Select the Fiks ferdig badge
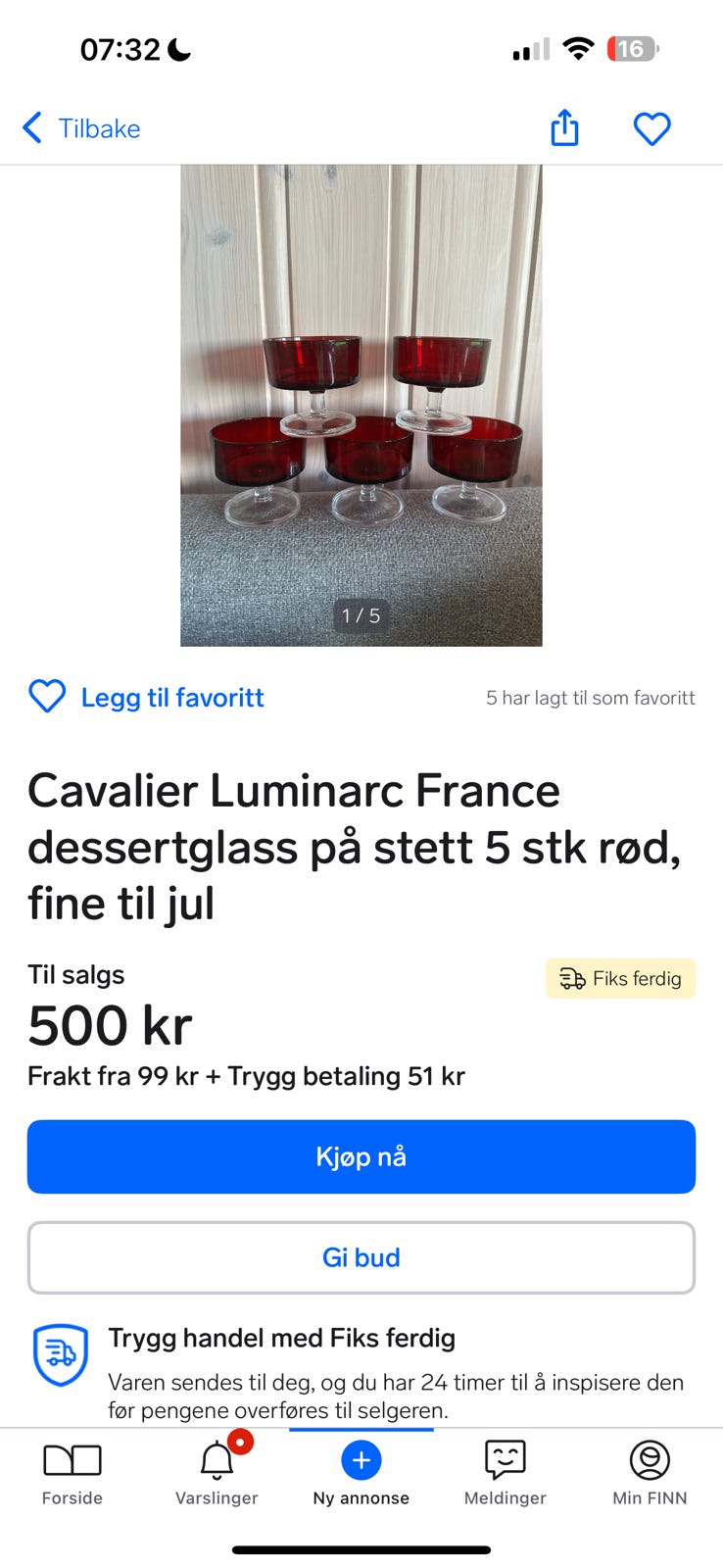The width and height of the screenshot is (723, 1568). [620, 978]
